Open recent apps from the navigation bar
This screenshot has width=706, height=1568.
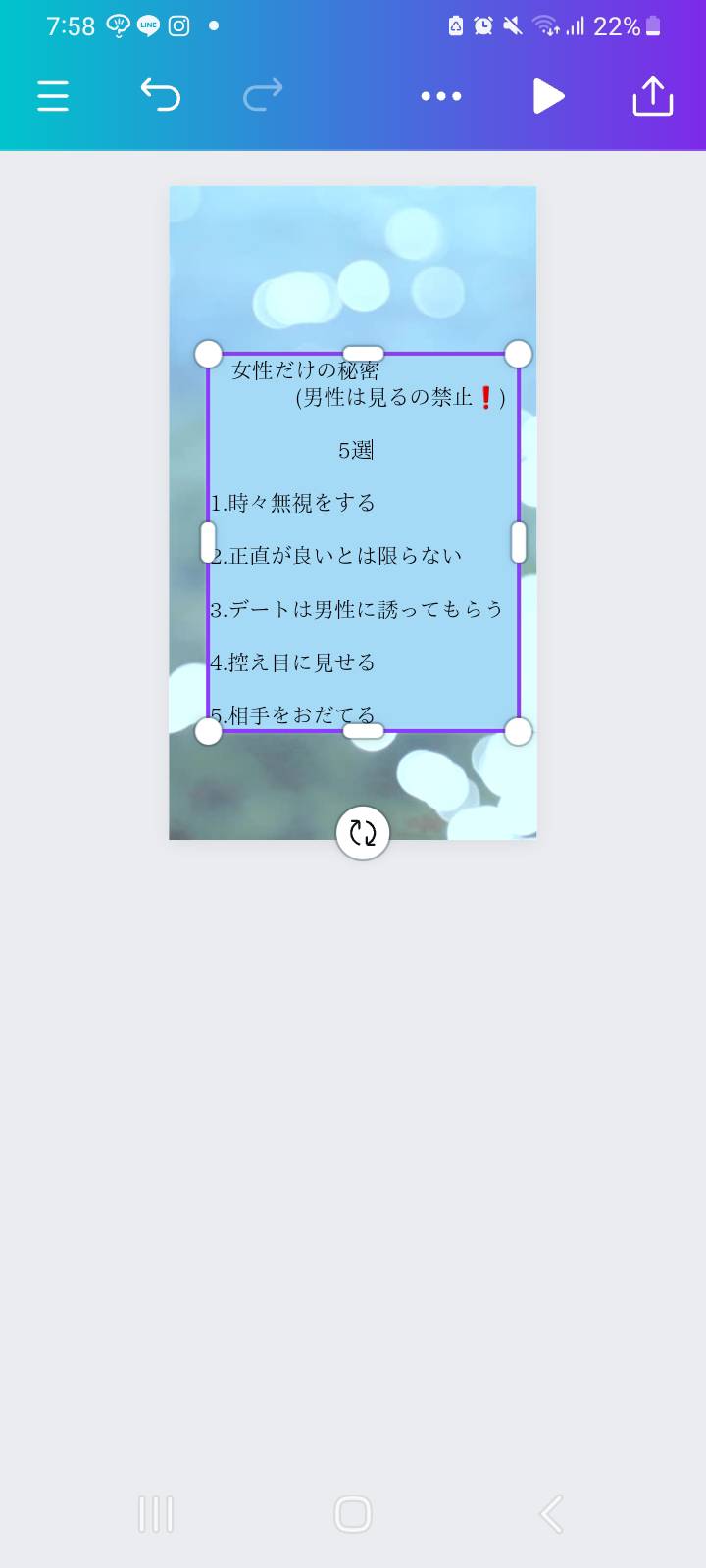click(156, 1514)
